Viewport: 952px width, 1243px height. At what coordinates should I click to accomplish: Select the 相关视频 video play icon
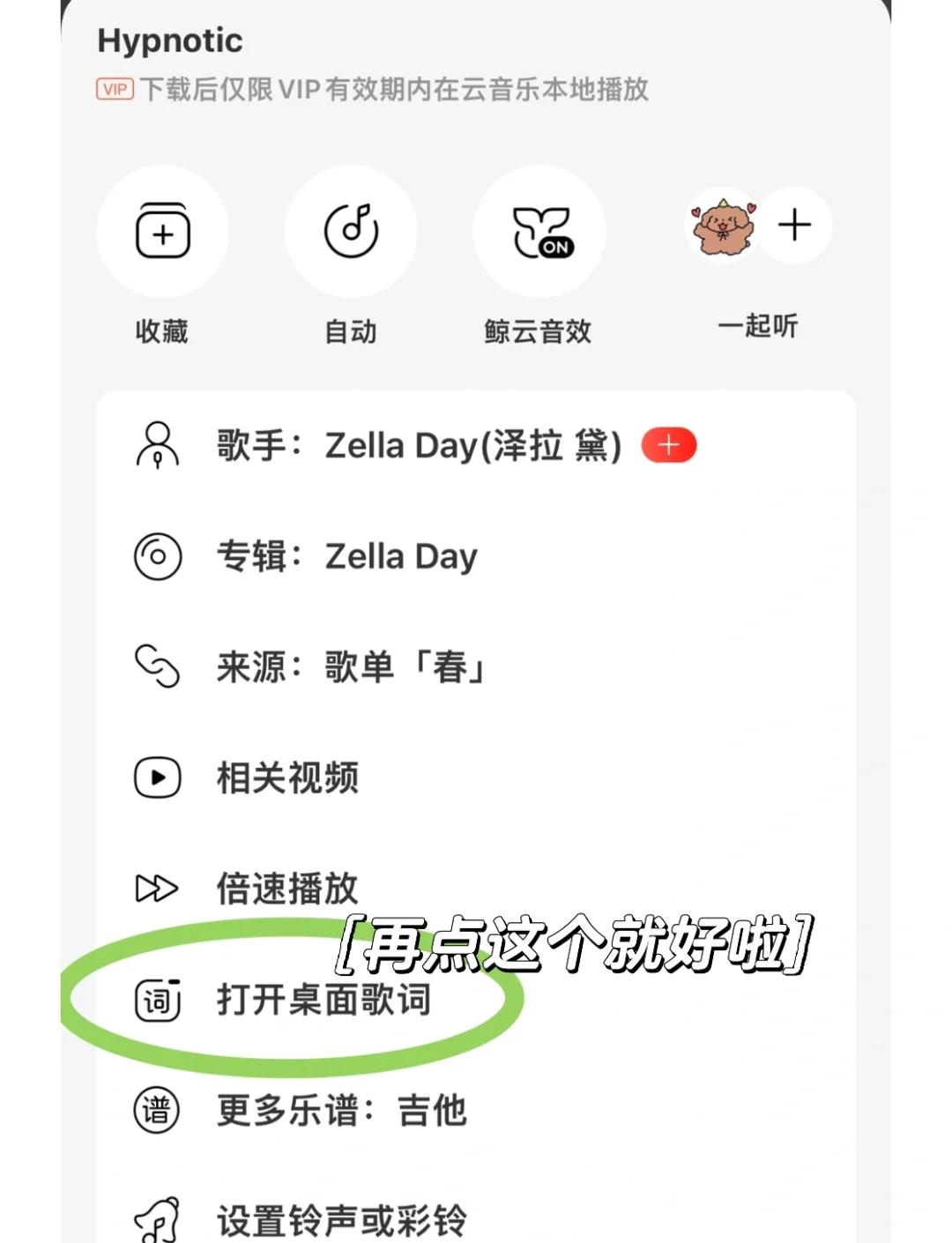click(157, 778)
